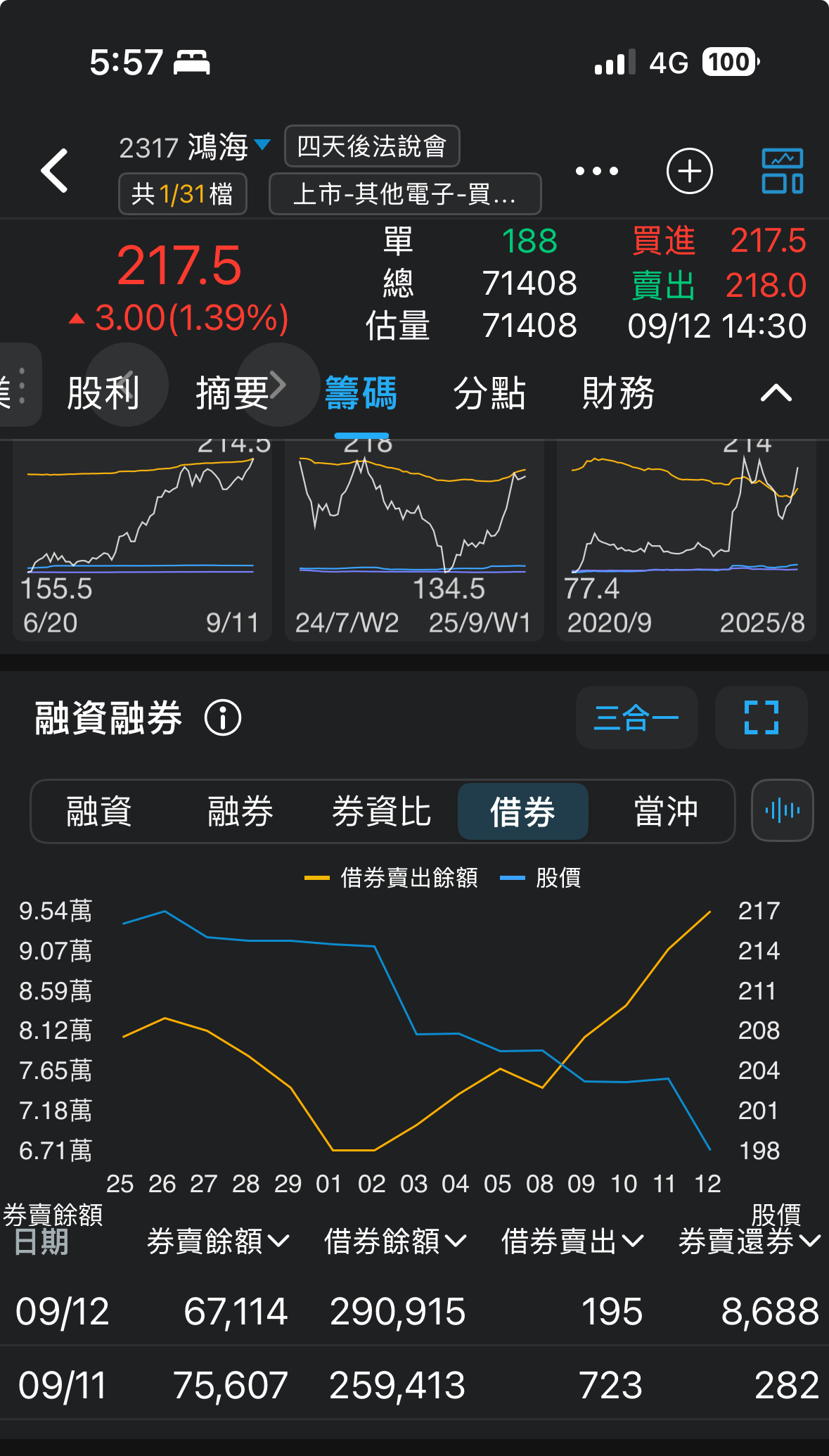Go back with the left arrow
This screenshot has height=1456, width=829.
click(55, 171)
